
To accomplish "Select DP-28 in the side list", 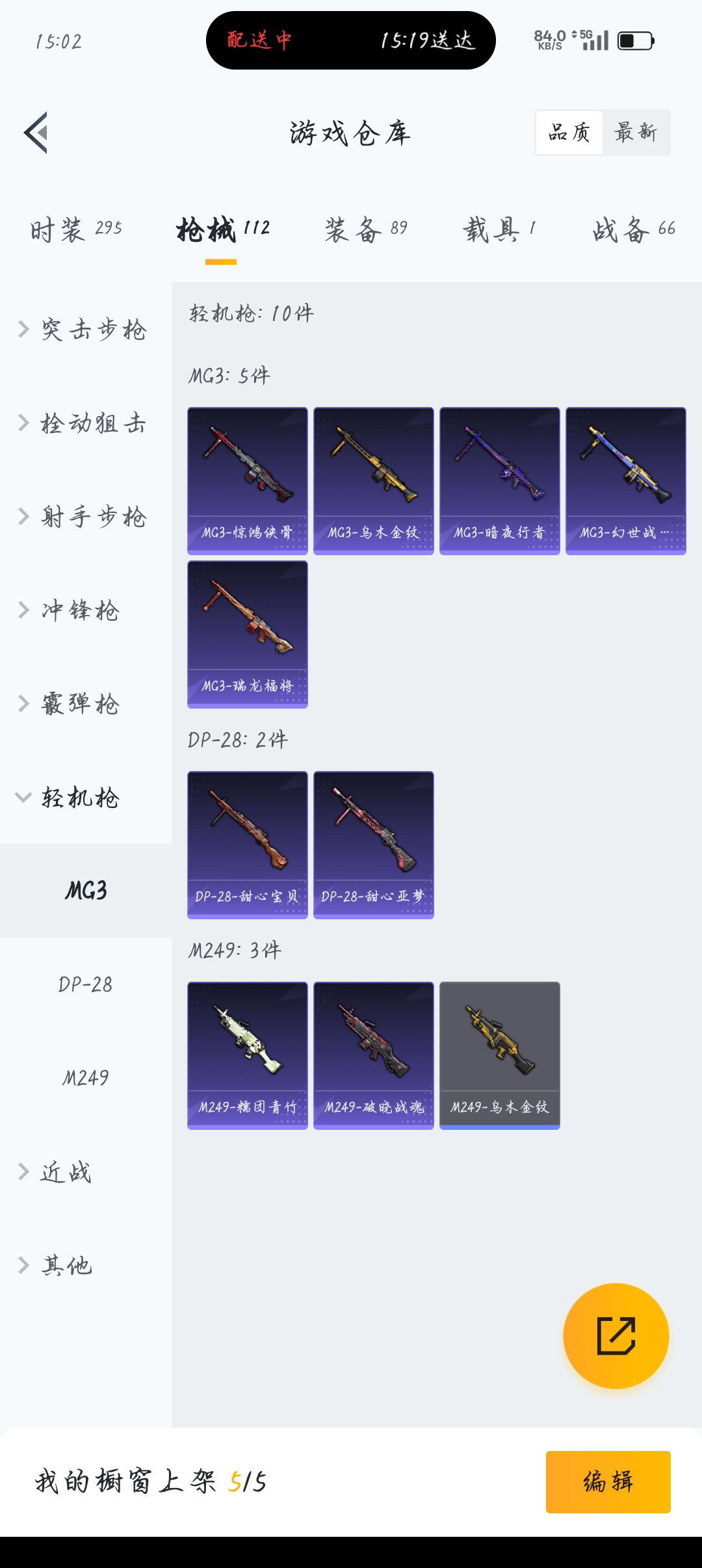I will tap(85, 984).
